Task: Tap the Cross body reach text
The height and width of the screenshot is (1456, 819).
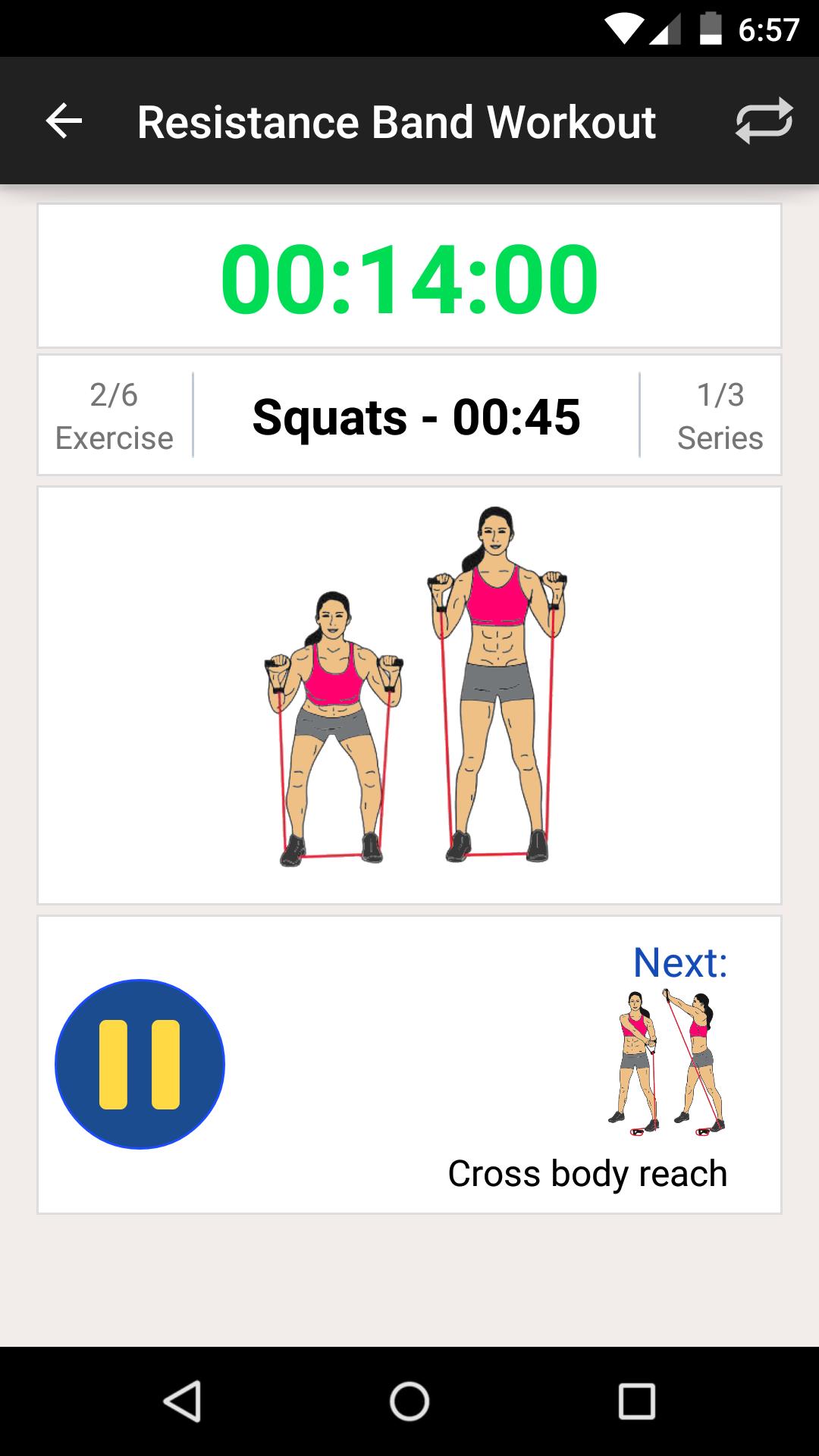Action: (x=588, y=1172)
